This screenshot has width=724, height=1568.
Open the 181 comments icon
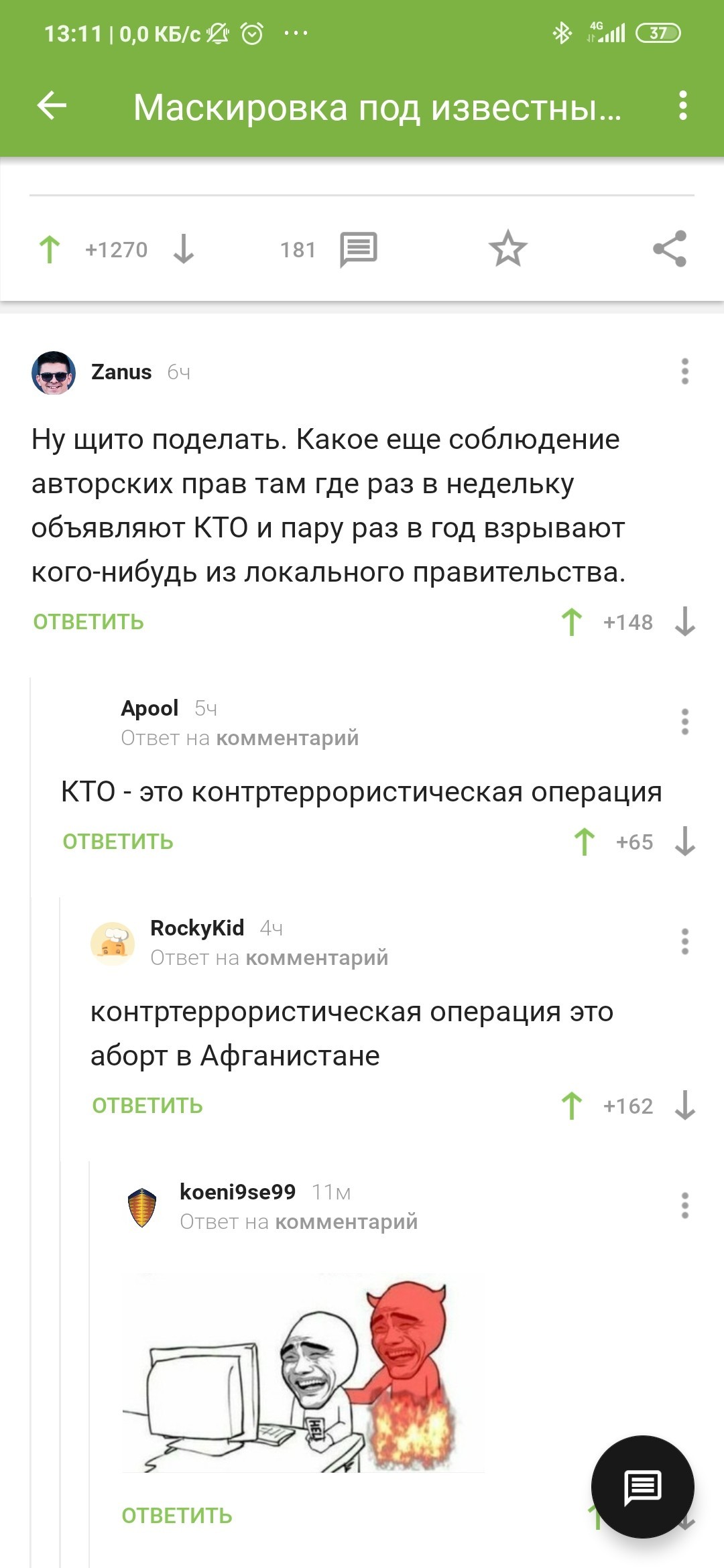pyautogui.click(x=358, y=249)
